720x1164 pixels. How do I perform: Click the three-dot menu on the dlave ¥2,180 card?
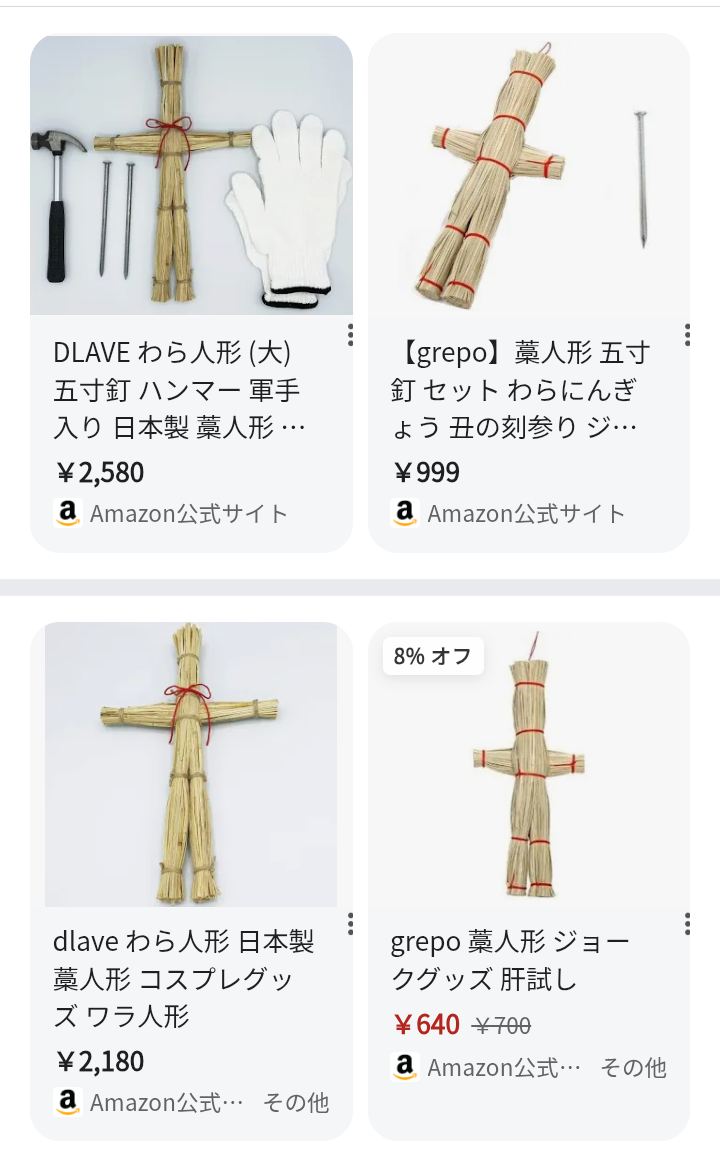pos(349,925)
